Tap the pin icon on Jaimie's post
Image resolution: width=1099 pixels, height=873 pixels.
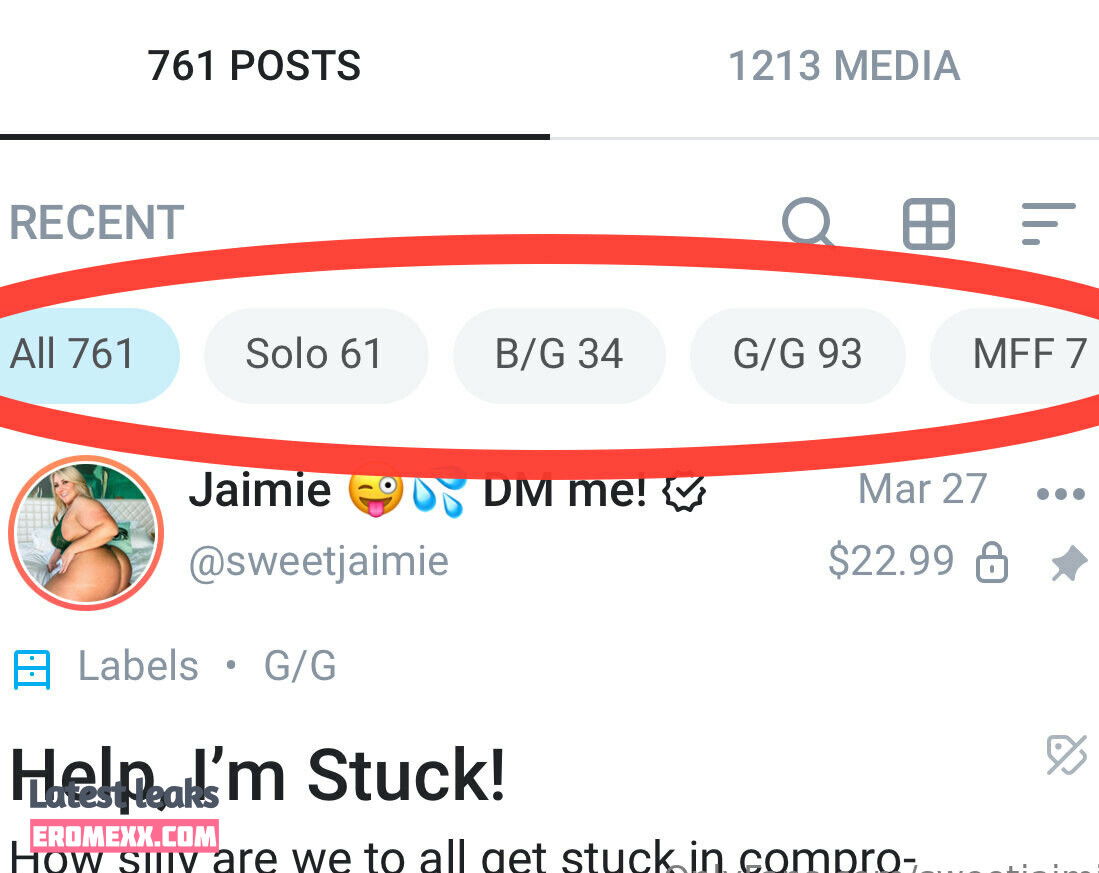point(1067,564)
